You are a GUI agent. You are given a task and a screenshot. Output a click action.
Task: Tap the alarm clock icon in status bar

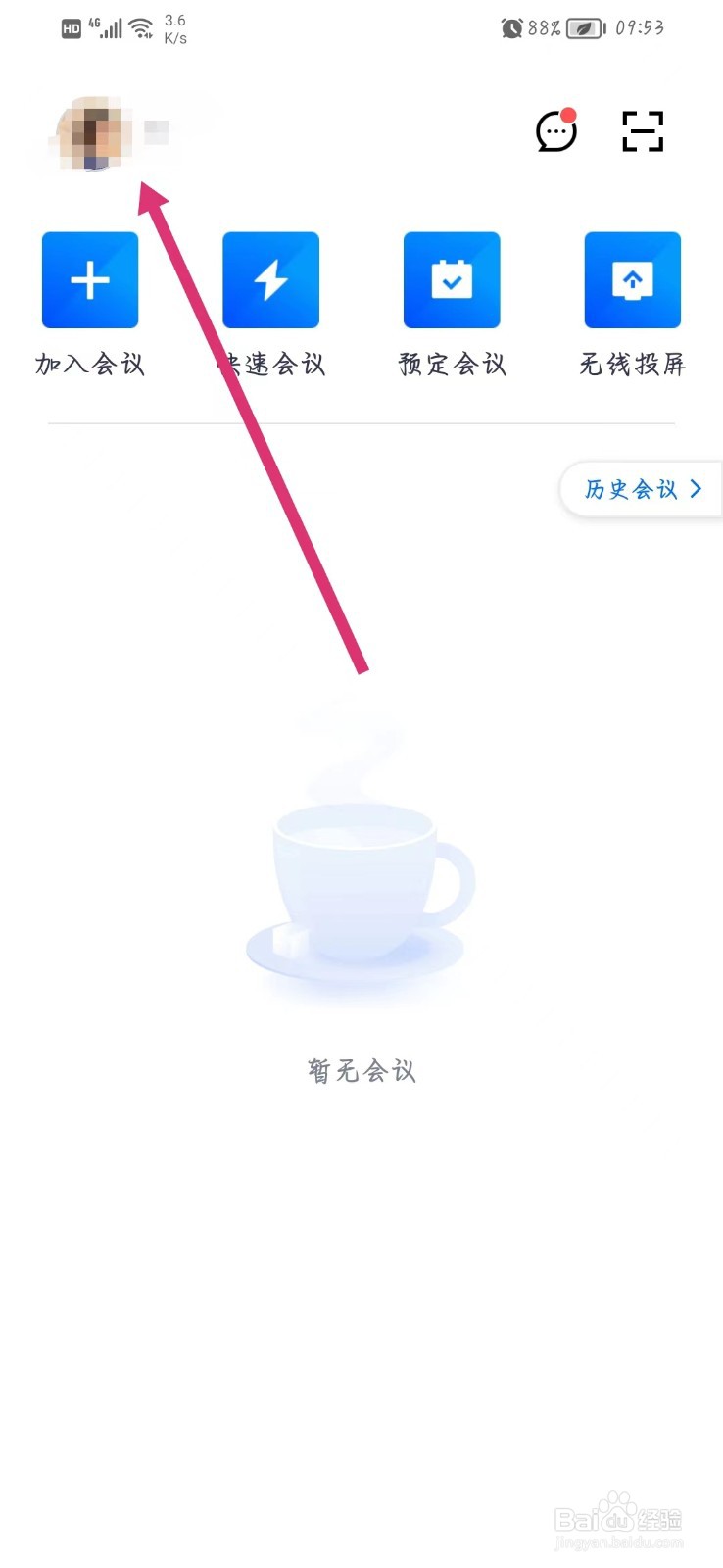[512, 27]
